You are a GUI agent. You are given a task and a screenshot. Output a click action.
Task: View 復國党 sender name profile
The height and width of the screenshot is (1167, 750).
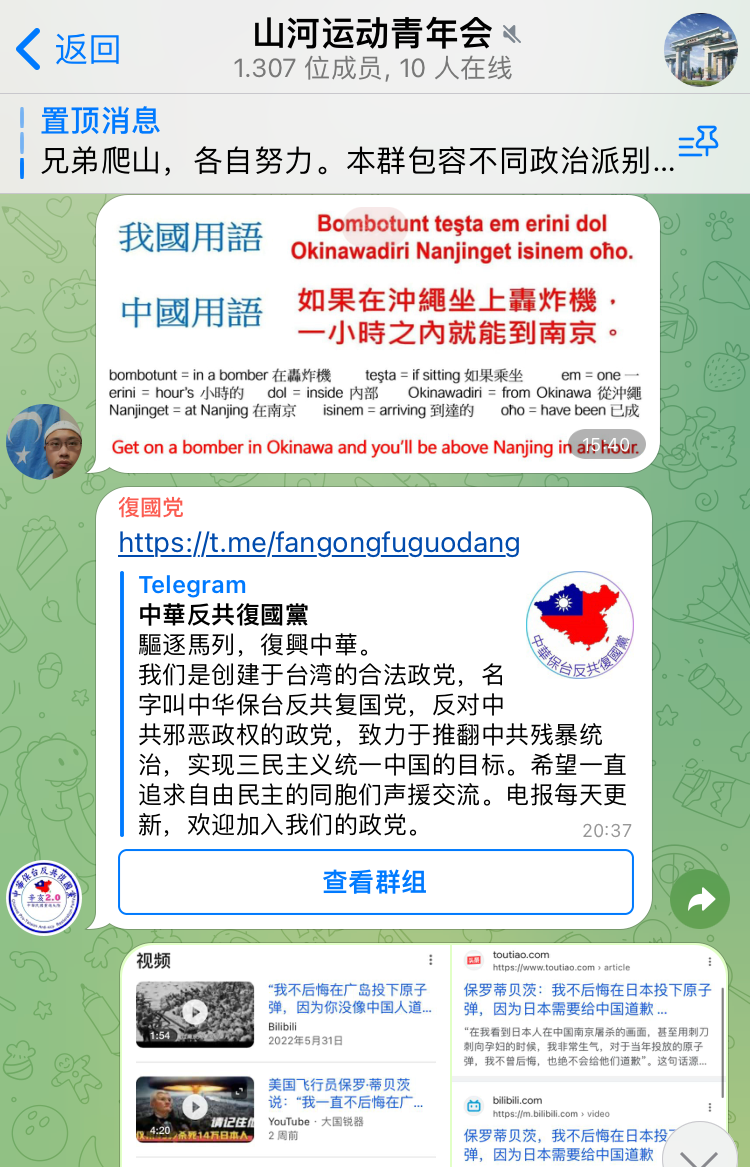pyautogui.click(x=151, y=508)
